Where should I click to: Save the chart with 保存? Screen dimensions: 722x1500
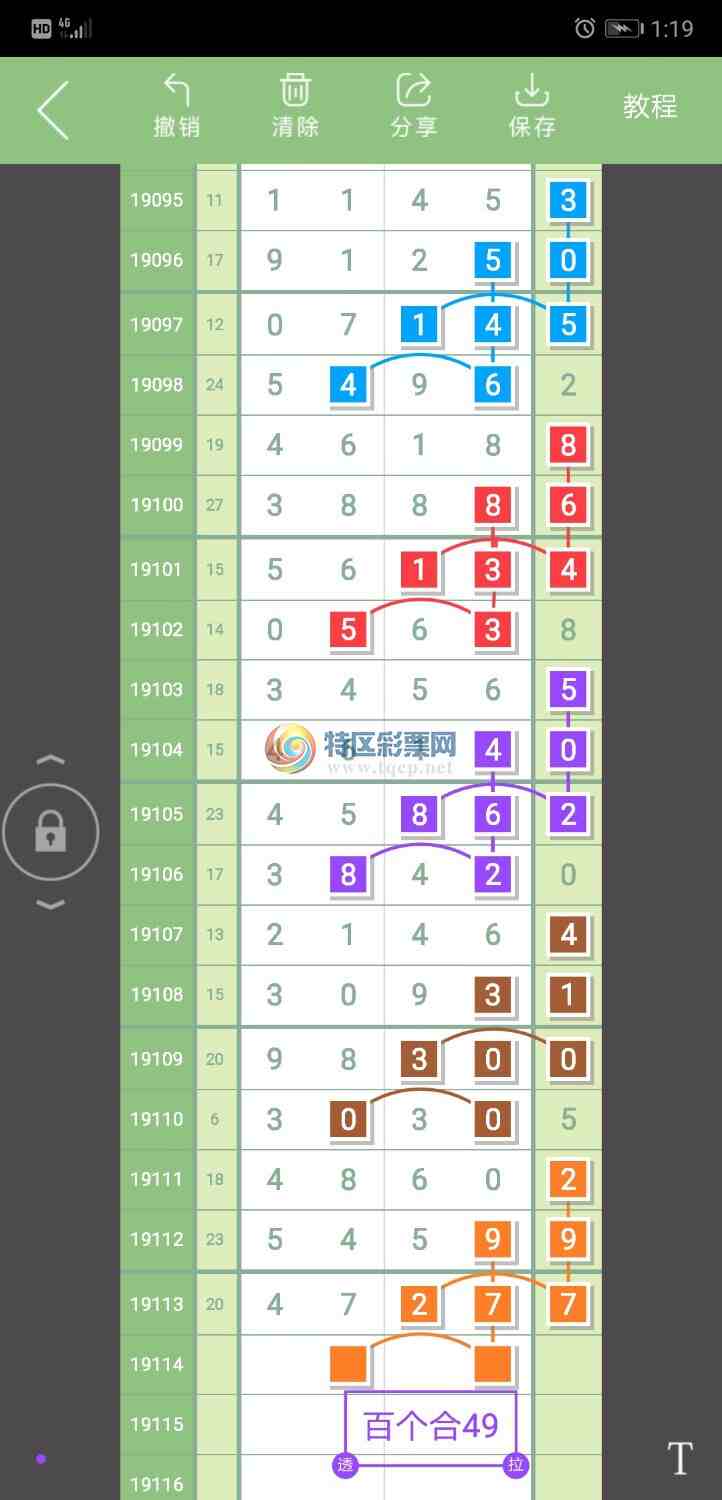point(532,108)
